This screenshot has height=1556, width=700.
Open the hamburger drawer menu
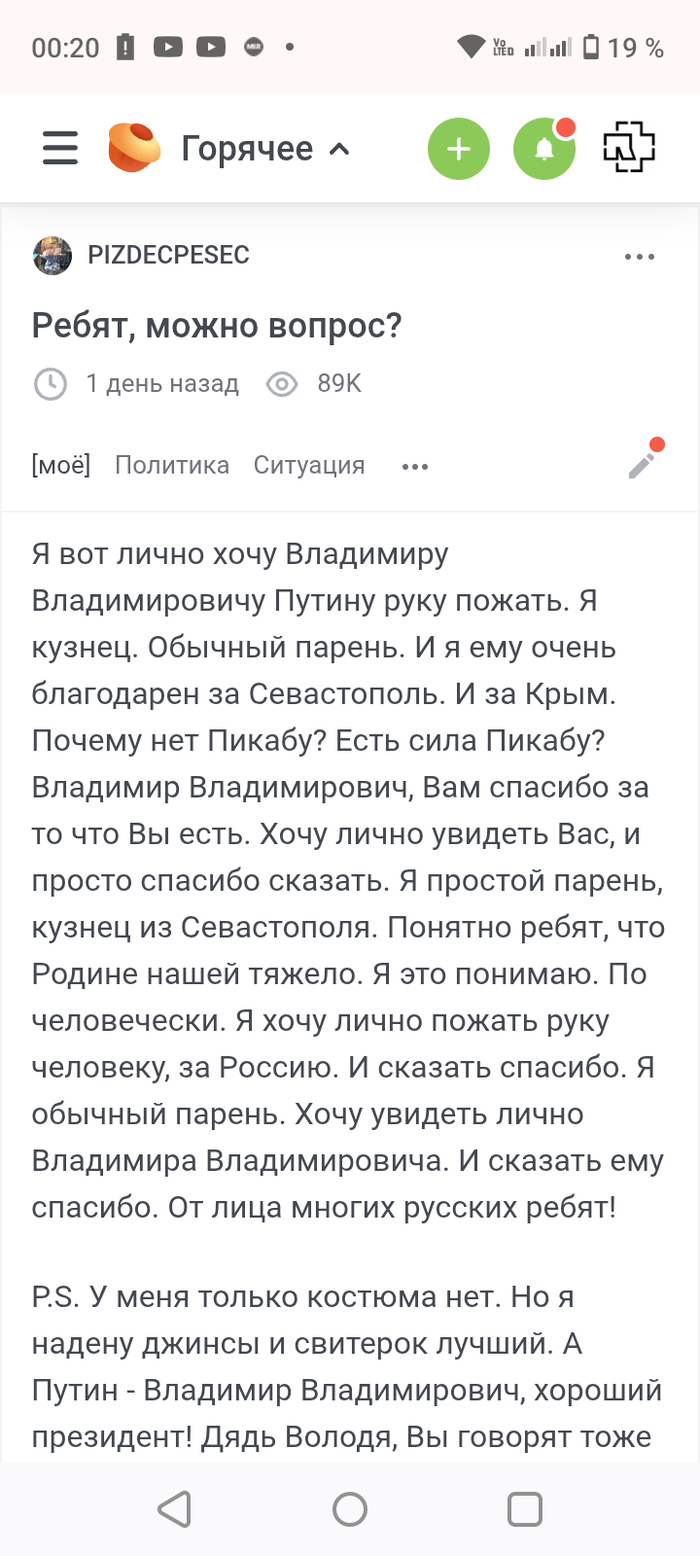pos(60,149)
